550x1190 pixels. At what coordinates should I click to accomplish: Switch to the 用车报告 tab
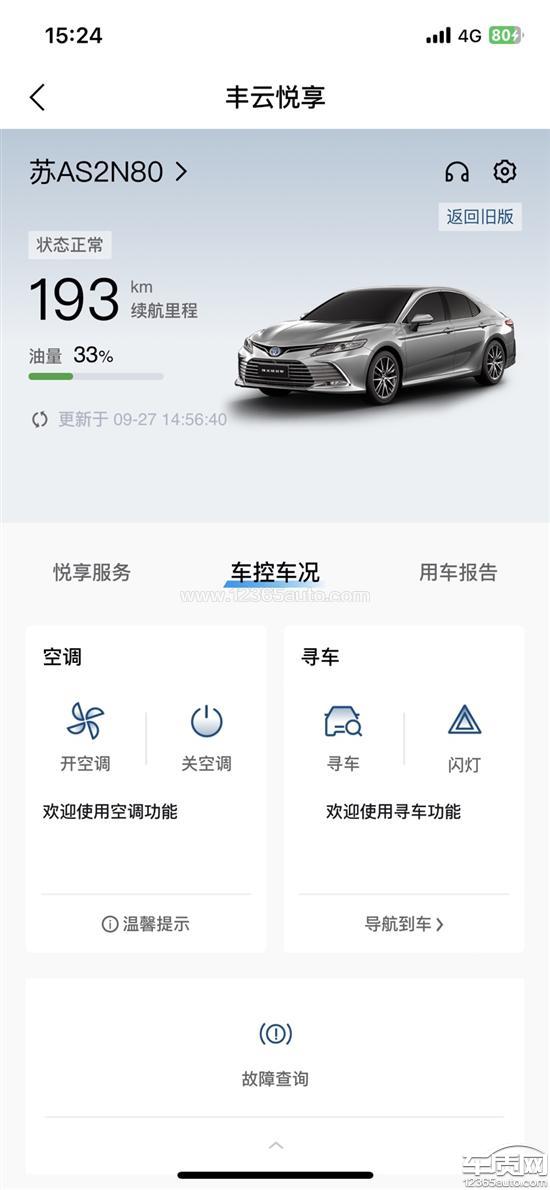tap(458, 572)
